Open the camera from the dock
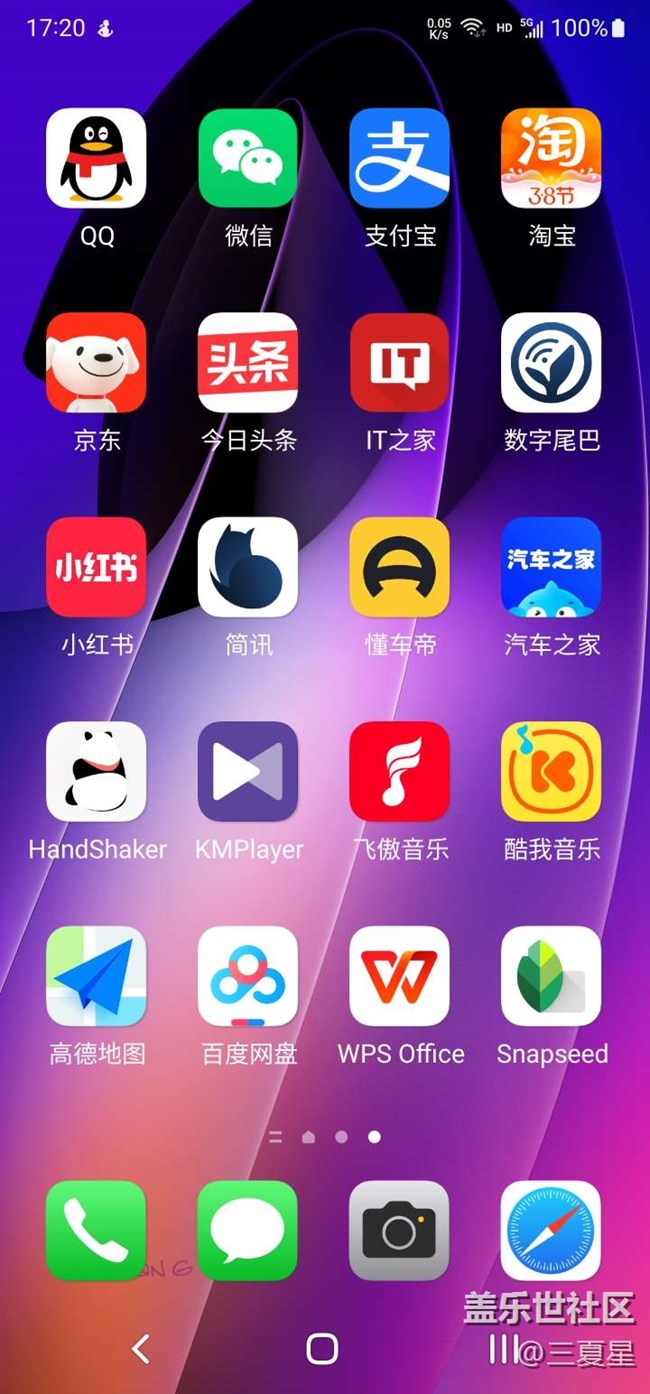The height and width of the screenshot is (1394, 650). [x=399, y=1230]
